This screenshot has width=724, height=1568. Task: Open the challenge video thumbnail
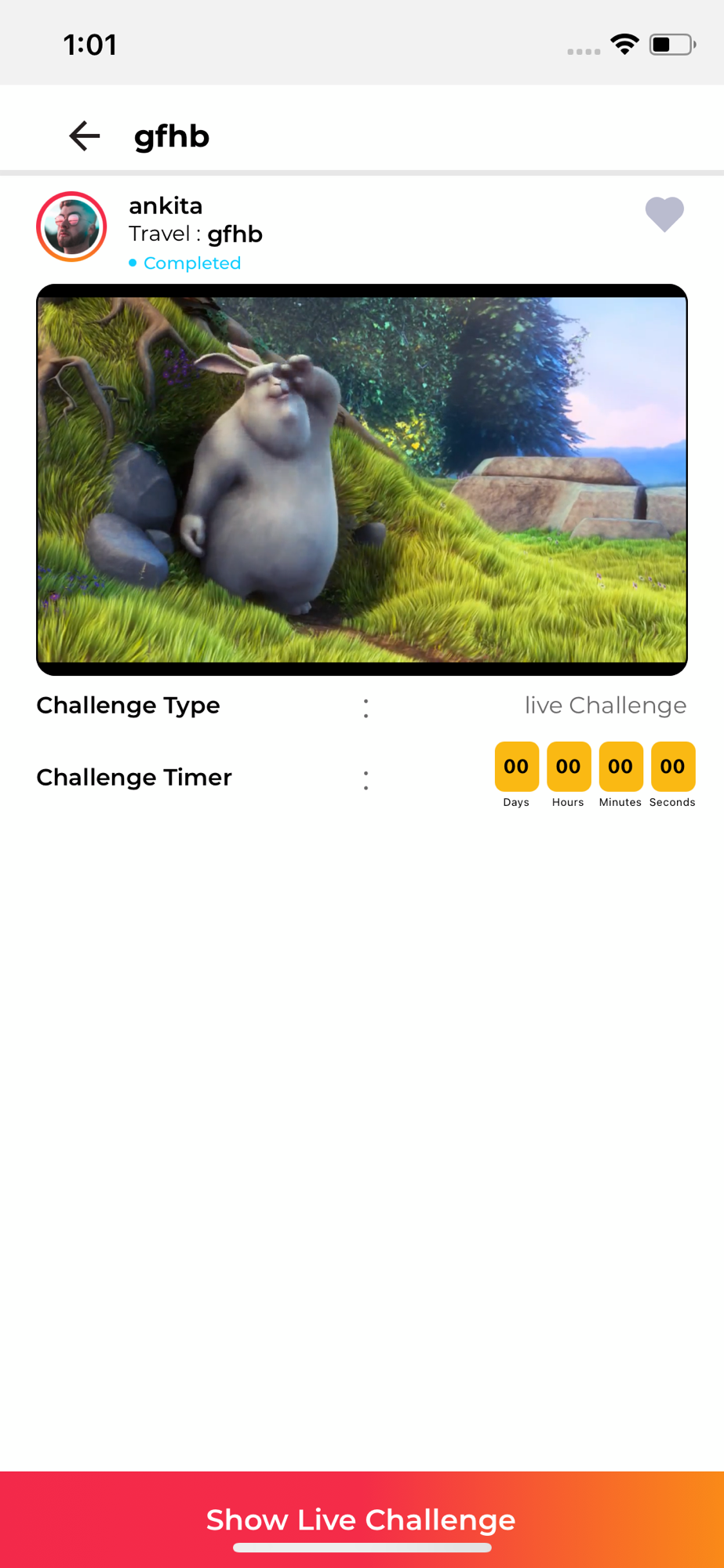tap(362, 479)
